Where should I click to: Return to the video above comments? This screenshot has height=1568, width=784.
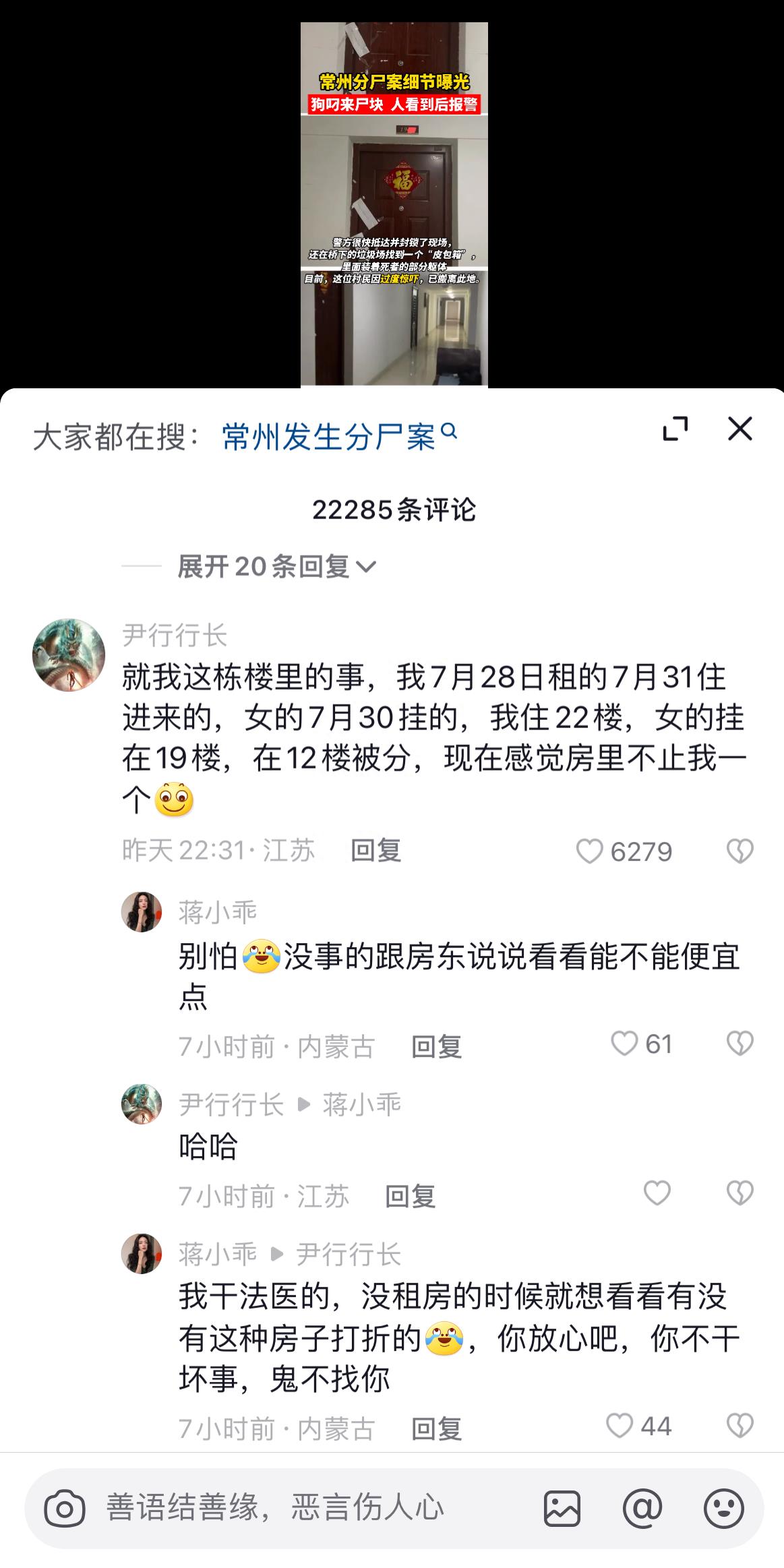pos(394,202)
